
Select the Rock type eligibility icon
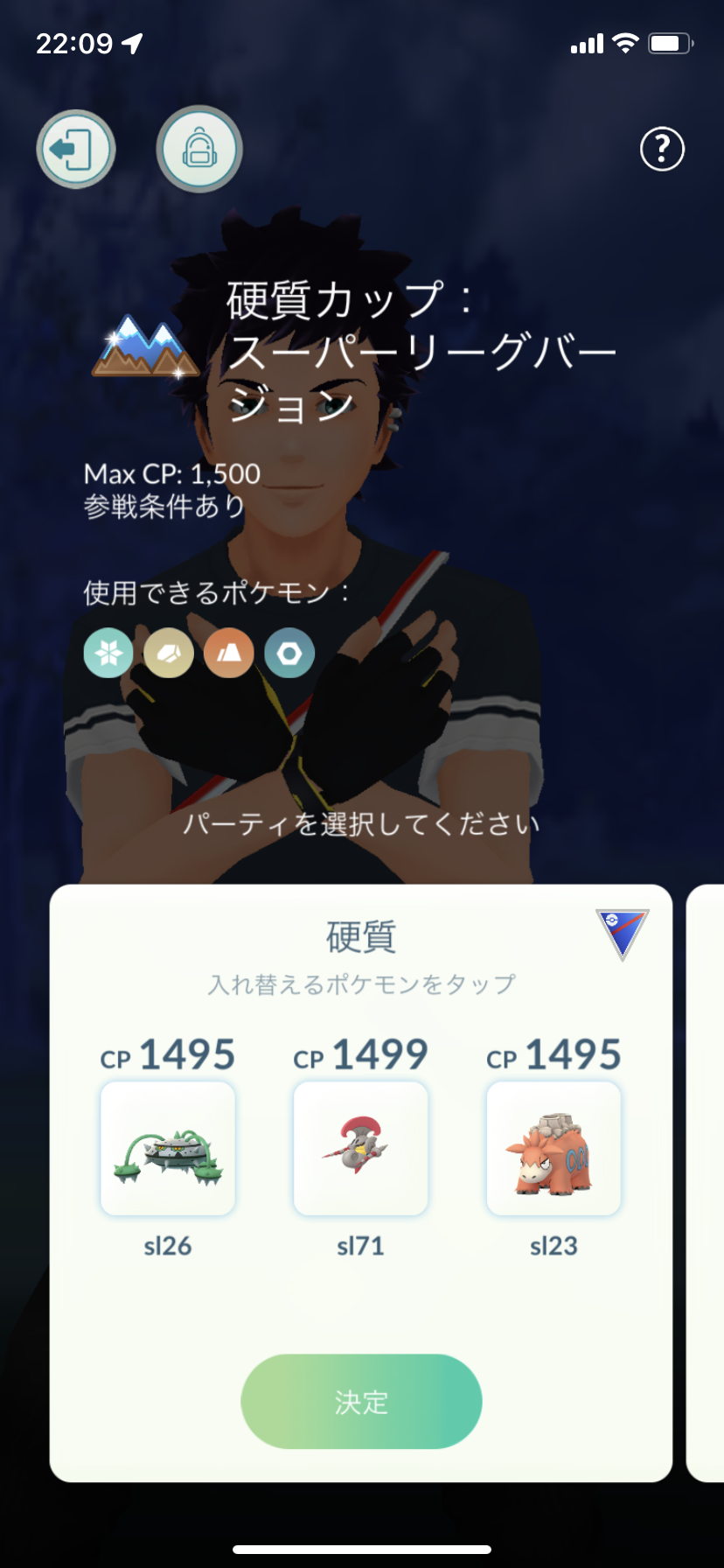coord(168,653)
